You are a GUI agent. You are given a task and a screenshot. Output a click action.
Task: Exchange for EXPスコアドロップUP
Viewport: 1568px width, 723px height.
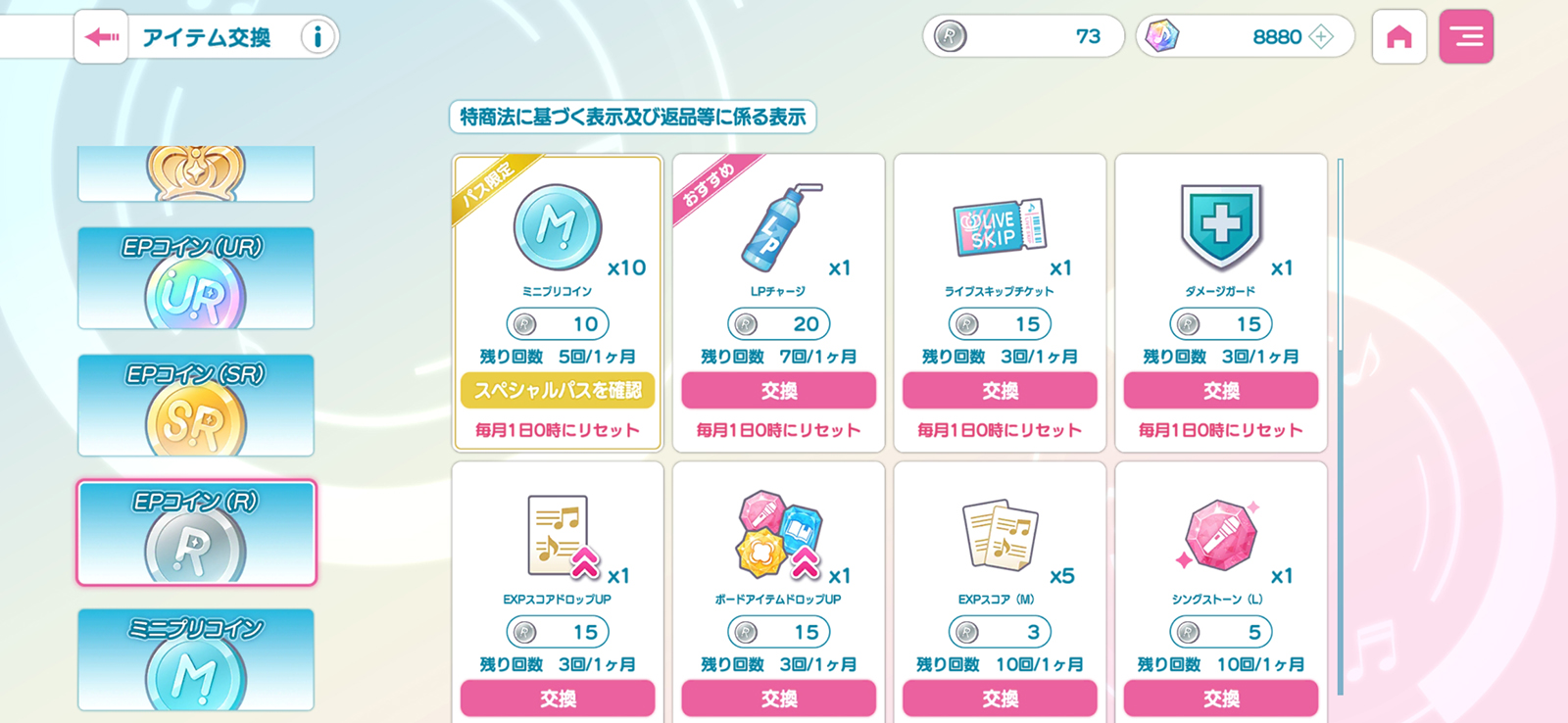[558, 698]
